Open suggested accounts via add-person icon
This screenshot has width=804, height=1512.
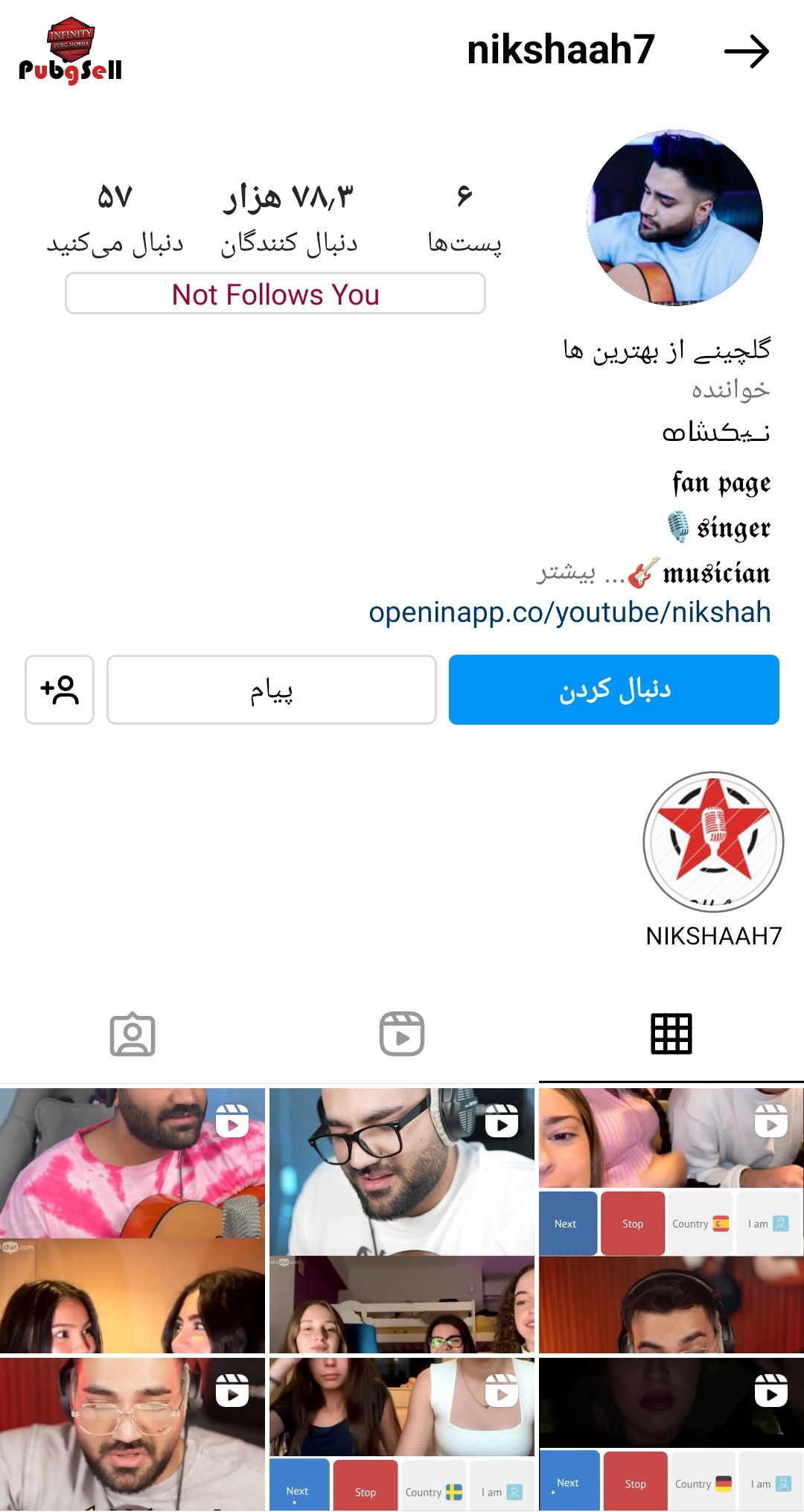tap(60, 690)
